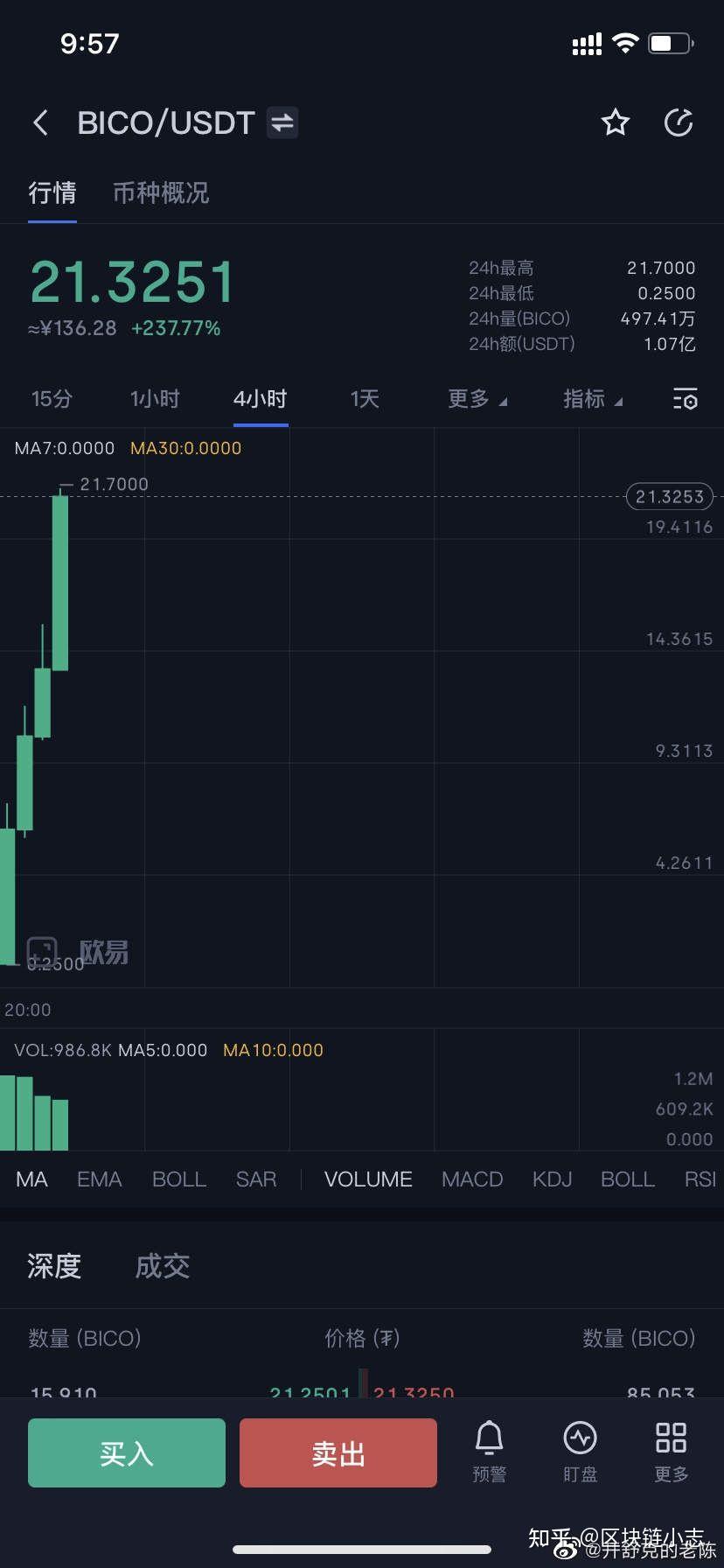Viewport: 724px width, 1568px height.
Task: Add BICO/USDT to favorites star
Action: (616, 123)
